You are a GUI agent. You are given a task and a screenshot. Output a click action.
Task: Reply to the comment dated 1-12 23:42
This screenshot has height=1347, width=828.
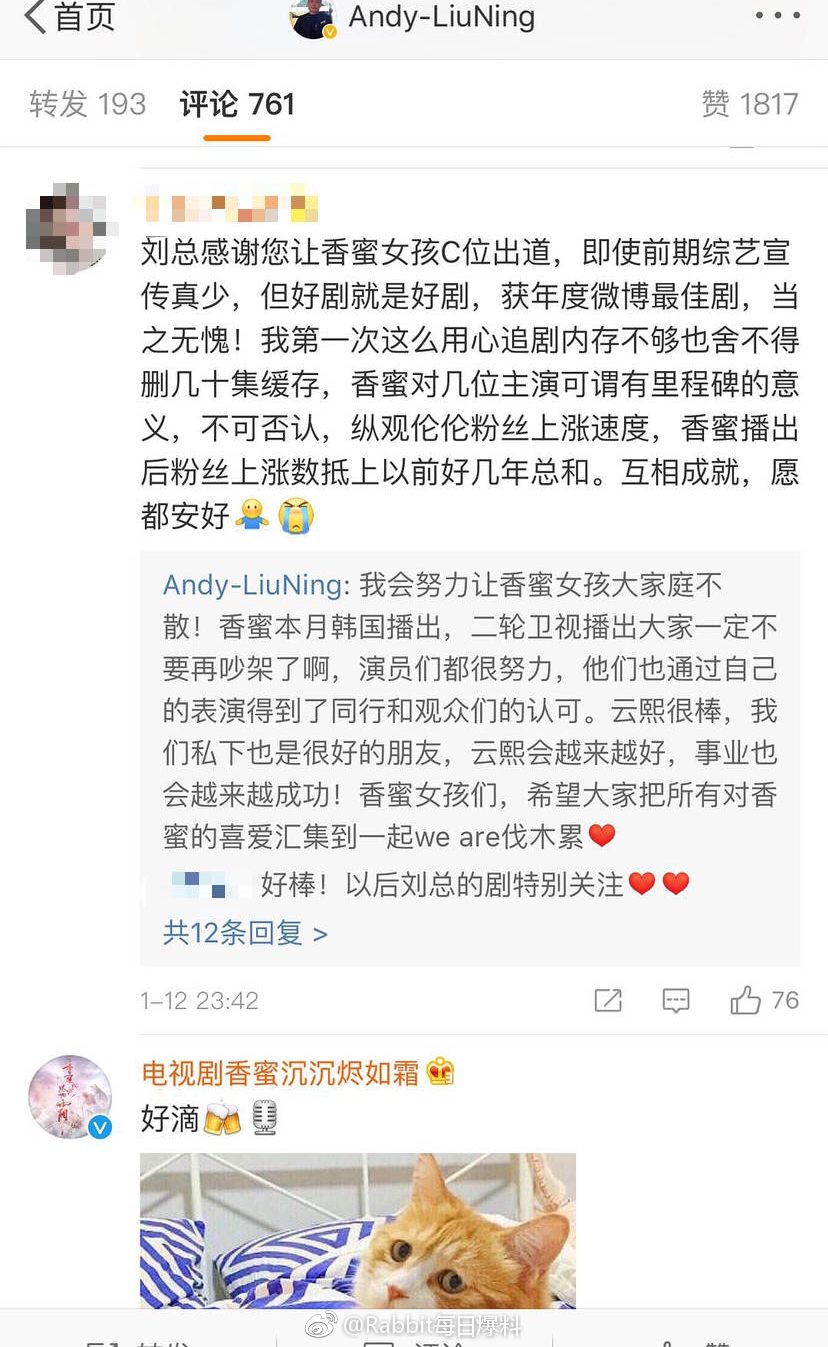pyautogui.click(x=676, y=1000)
